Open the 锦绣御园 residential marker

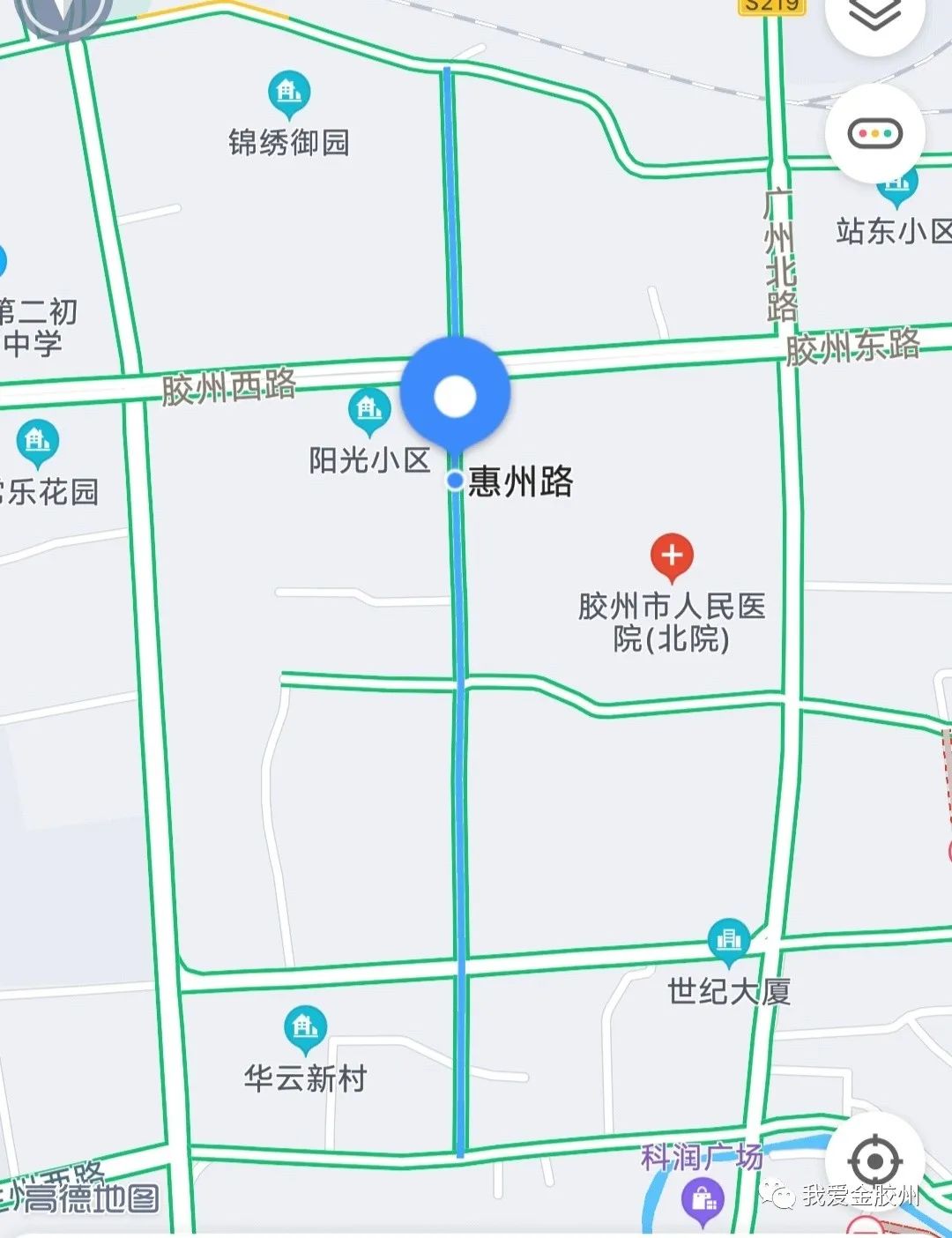[x=288, y=93]
